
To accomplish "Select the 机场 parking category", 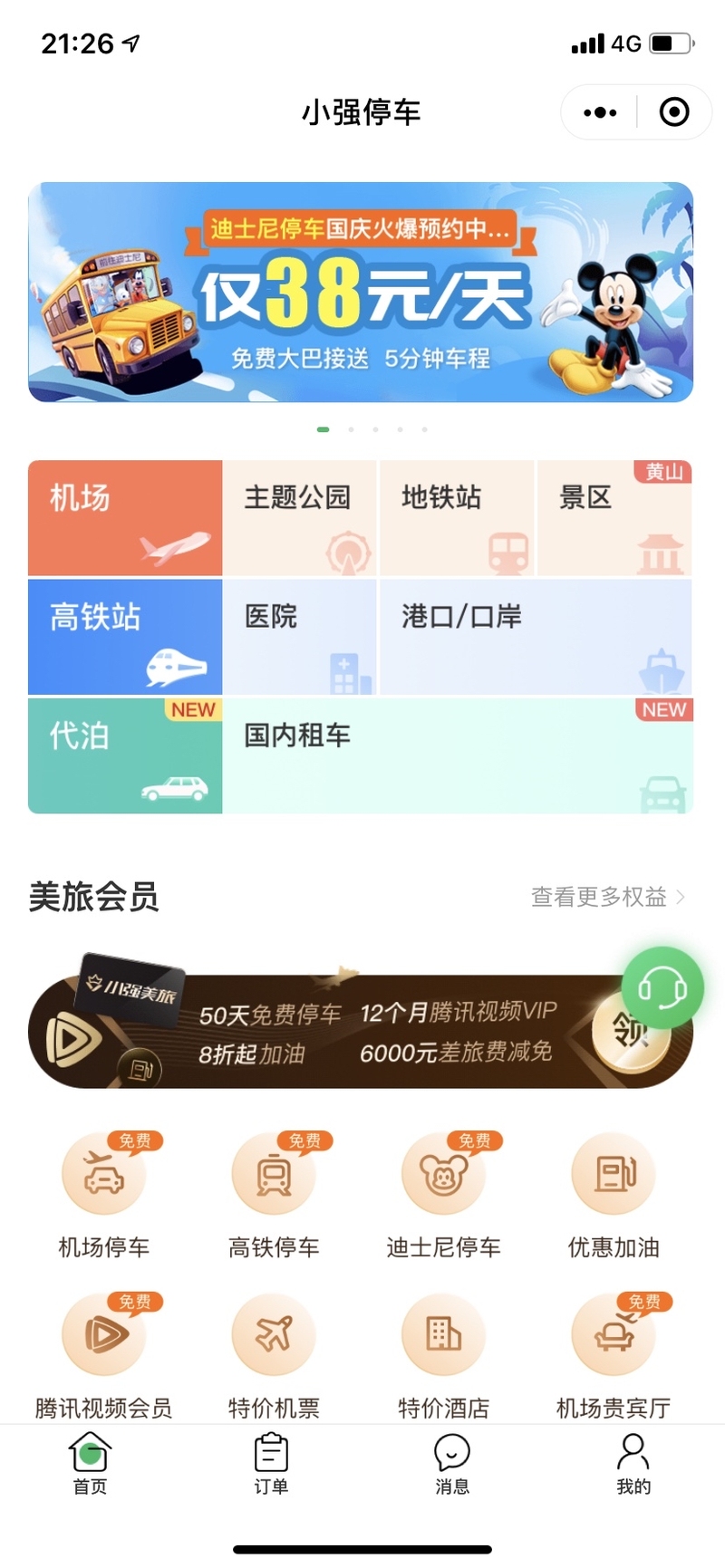I will coord(125,517).
